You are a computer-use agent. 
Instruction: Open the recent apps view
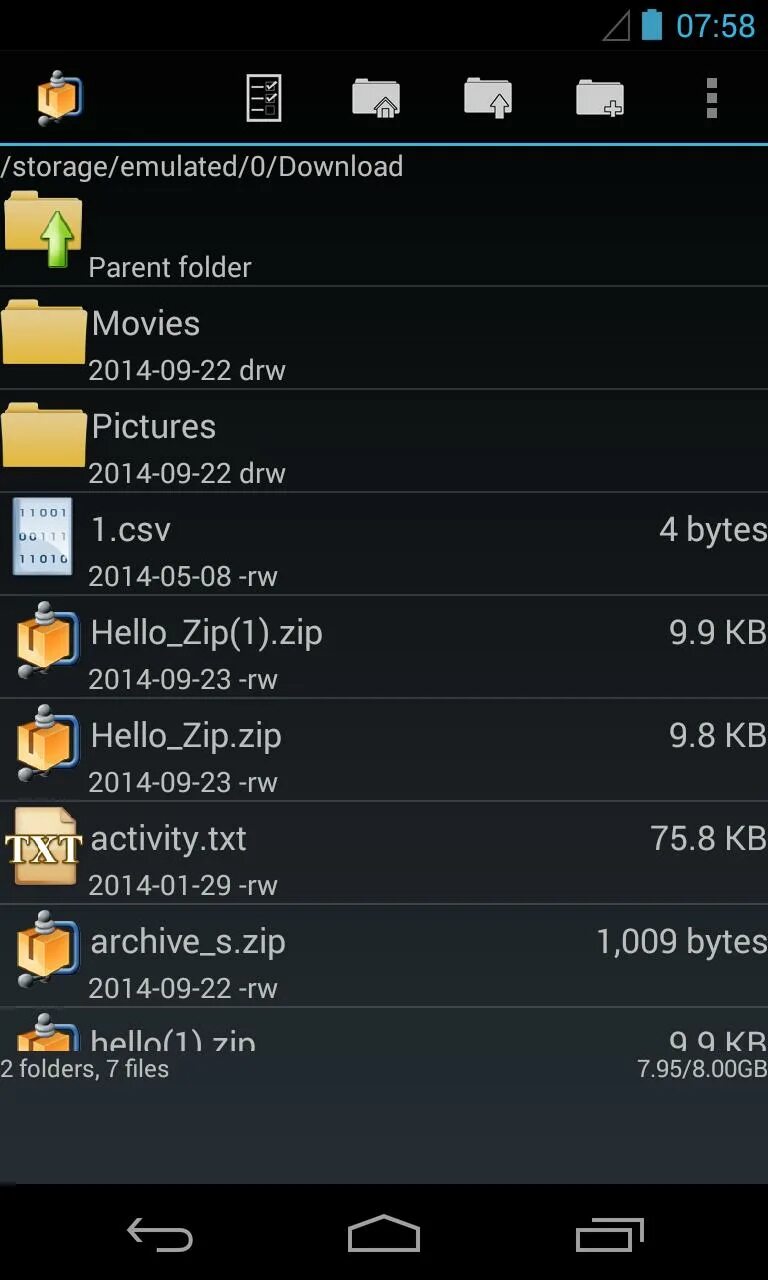tap(610, 1236)
